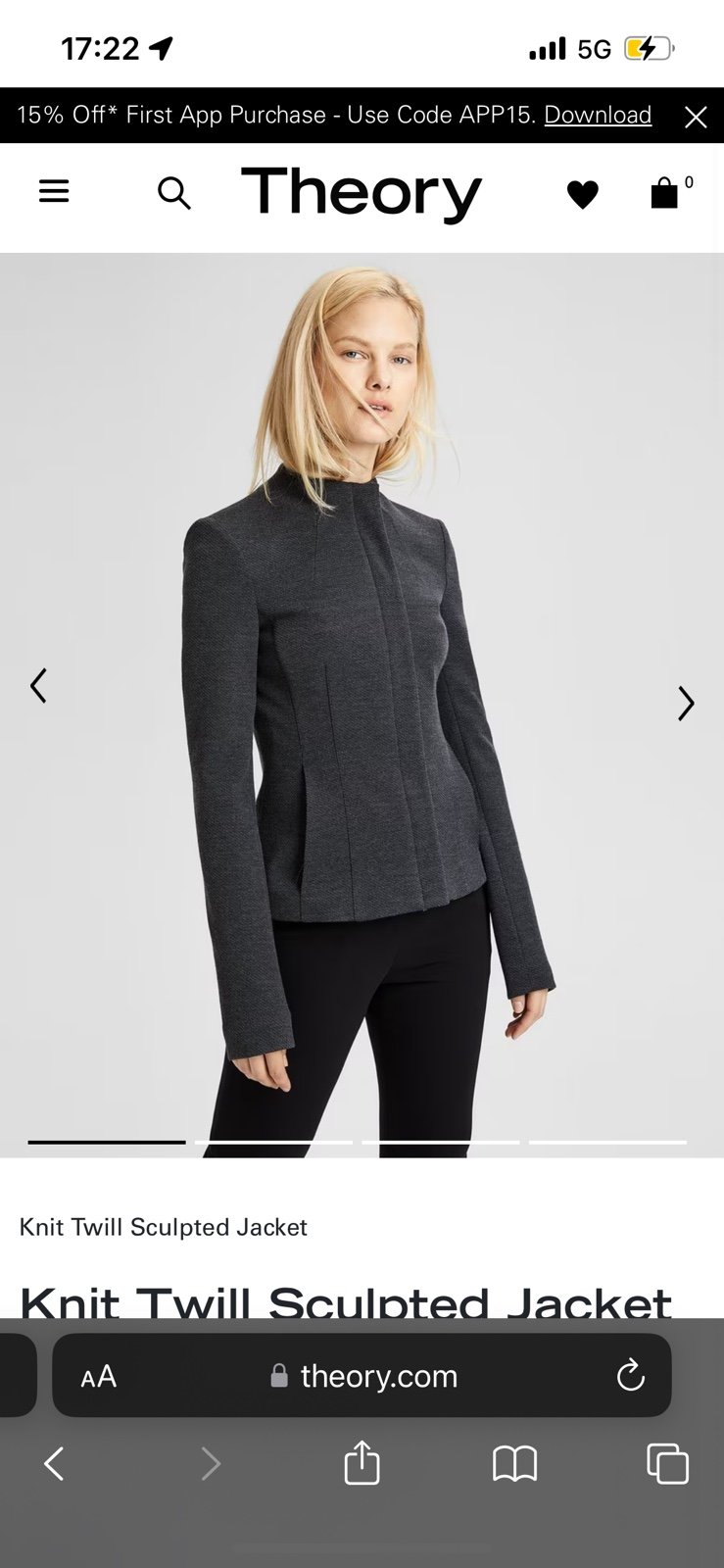This screenshot has height=1568, width=724.
Task: Open the site search
Action: (174, 193)
